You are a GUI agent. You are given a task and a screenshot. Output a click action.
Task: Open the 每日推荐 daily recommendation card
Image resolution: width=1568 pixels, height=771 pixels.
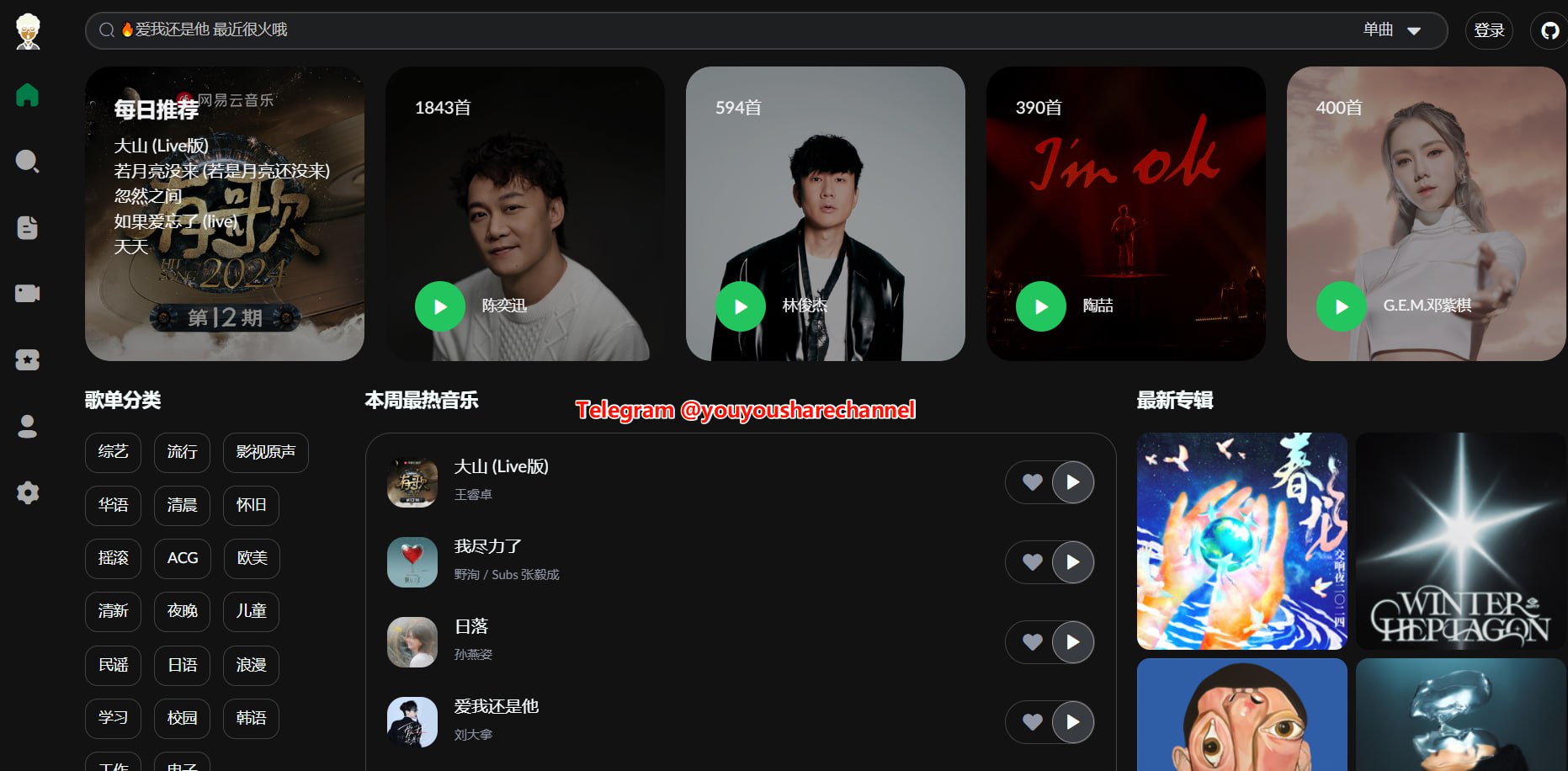coord(225,214)
